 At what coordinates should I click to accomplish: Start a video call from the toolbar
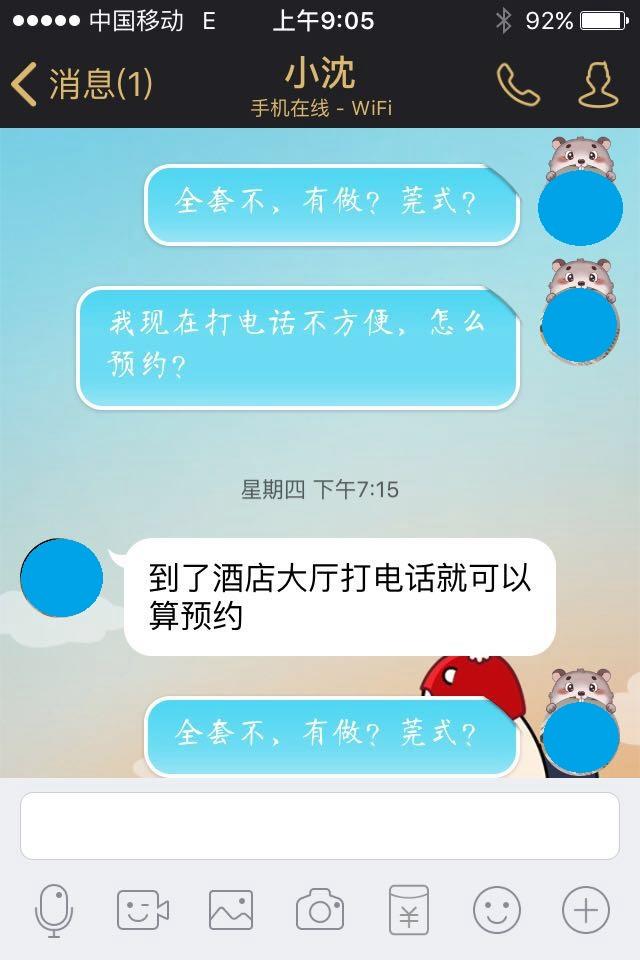click(x=142, y=910)
